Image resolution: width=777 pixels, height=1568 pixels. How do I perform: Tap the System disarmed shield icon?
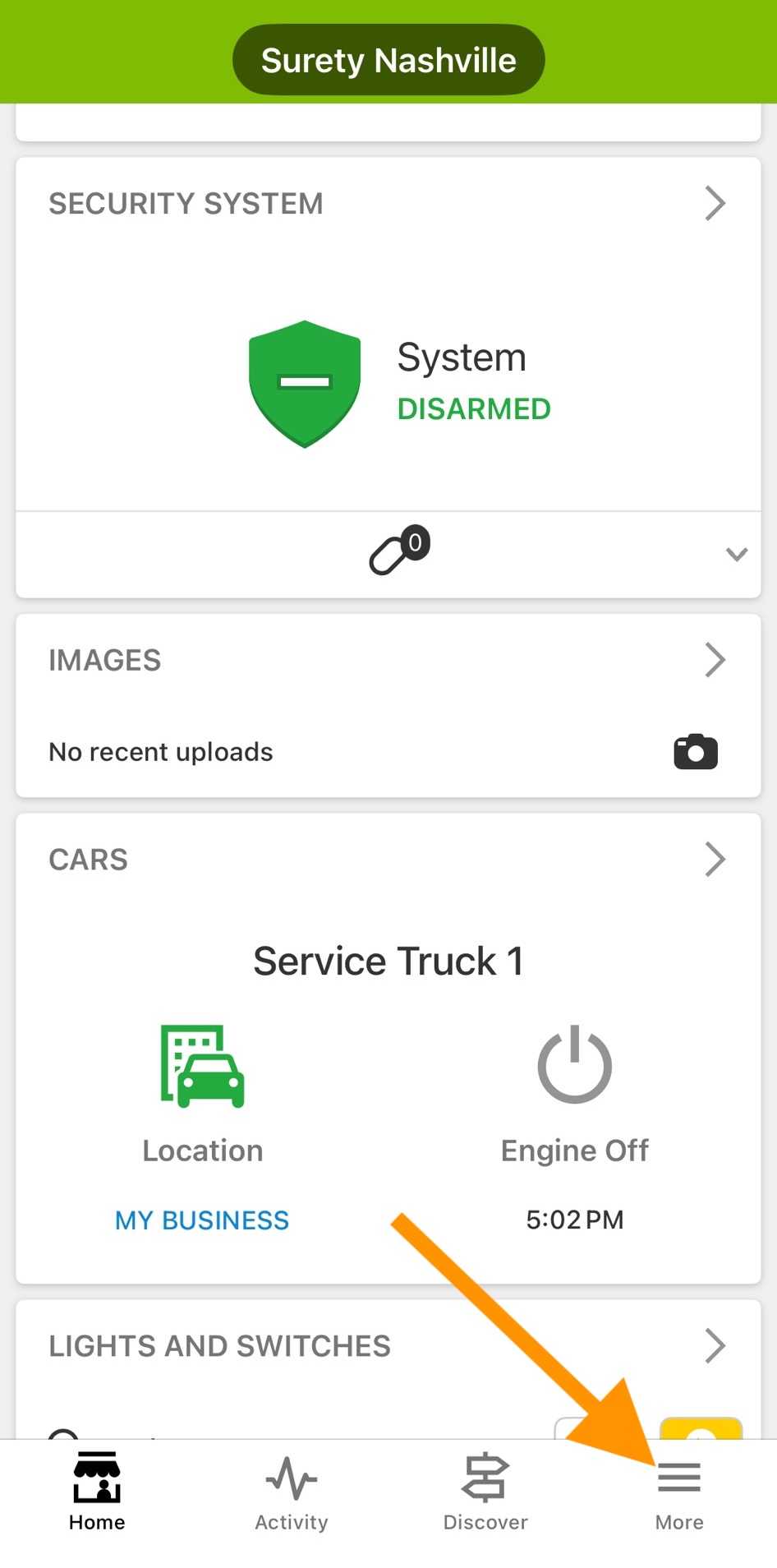305,384
